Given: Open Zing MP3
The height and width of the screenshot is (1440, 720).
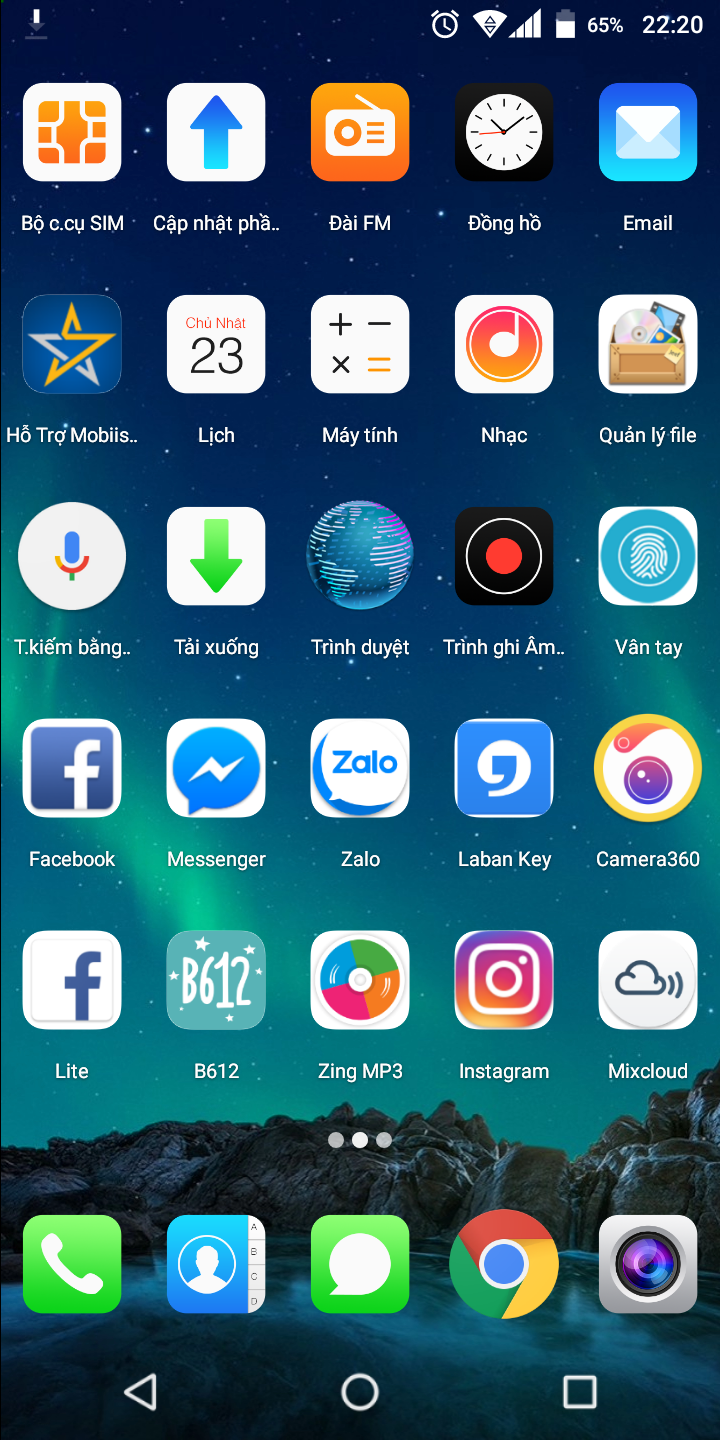Looking at the screenshot, I should point(360,981).
